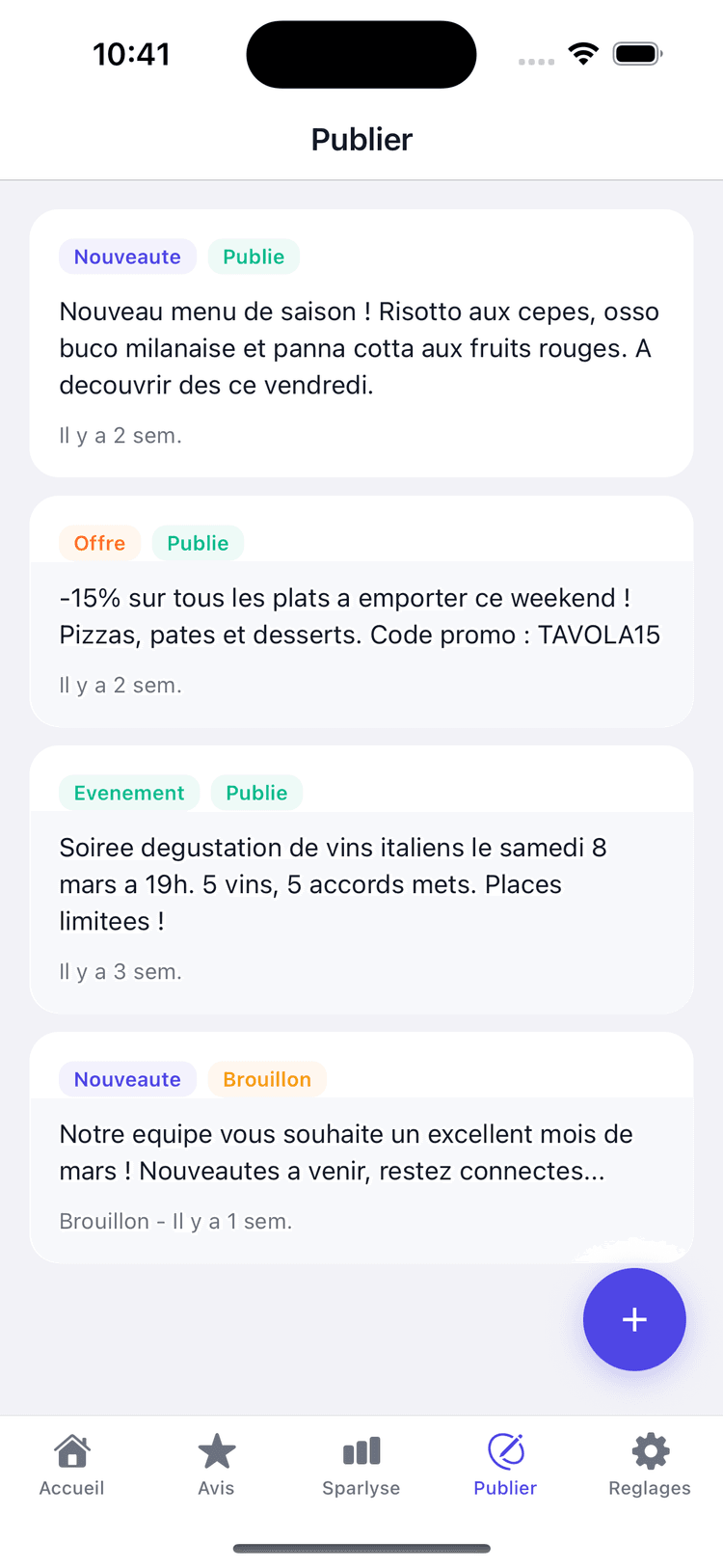Open Reglages settings gear icon

click(649, 1450)
